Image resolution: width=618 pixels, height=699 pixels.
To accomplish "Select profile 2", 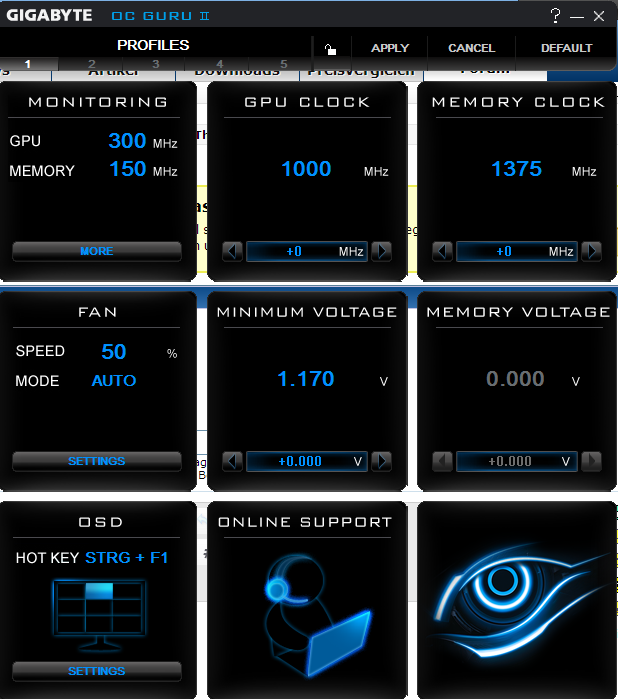I will pyautogui.click(x=92, y=65).
